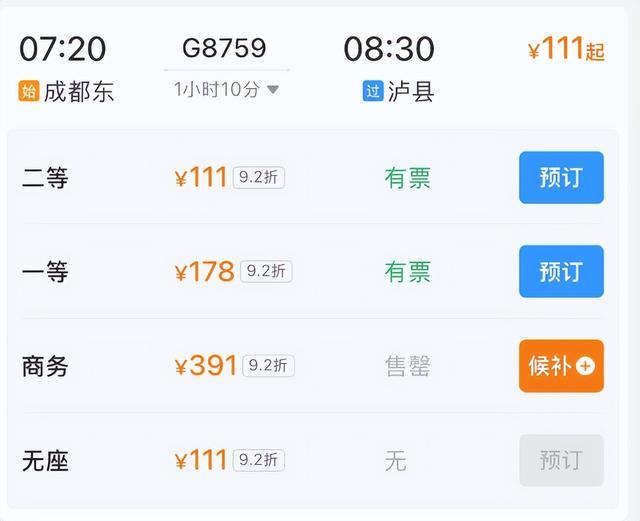This screenshot has height=521, width=640.
Task: Expand the 1小时10分 stops dropdown
Action: click(x=227, y=90)
